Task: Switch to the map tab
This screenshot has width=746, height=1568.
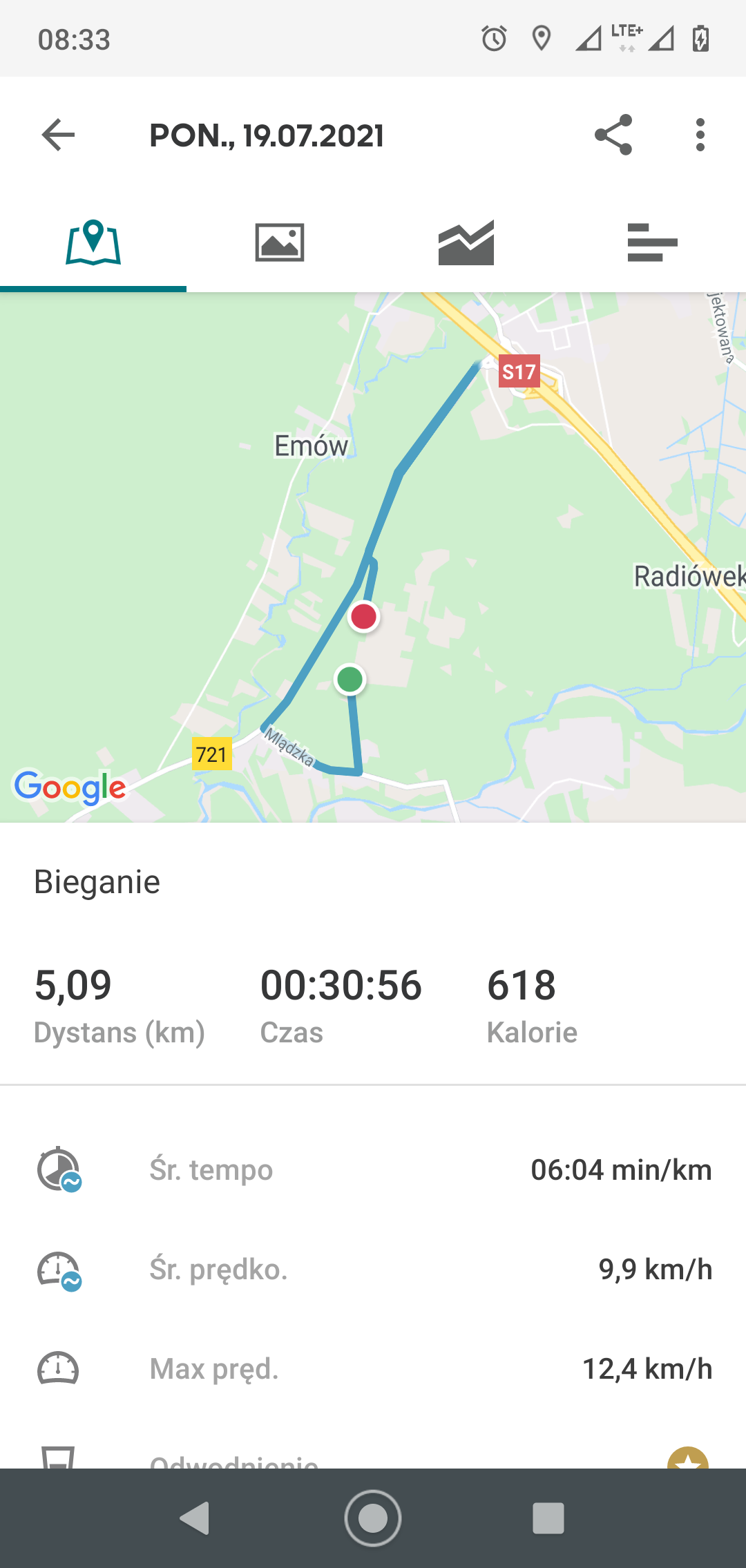Action: (93, 243)
